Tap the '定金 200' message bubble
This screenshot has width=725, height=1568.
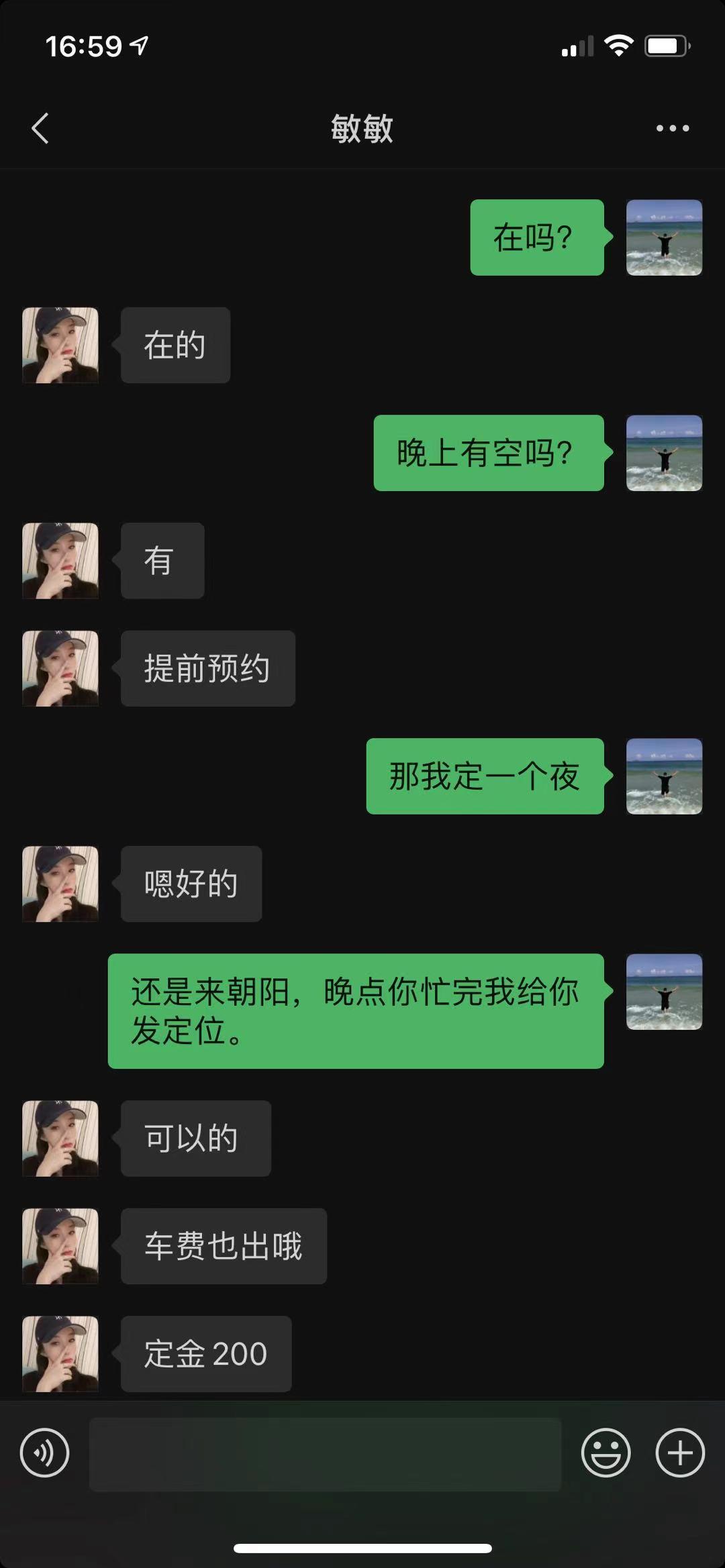click(x=205, y=1354)
